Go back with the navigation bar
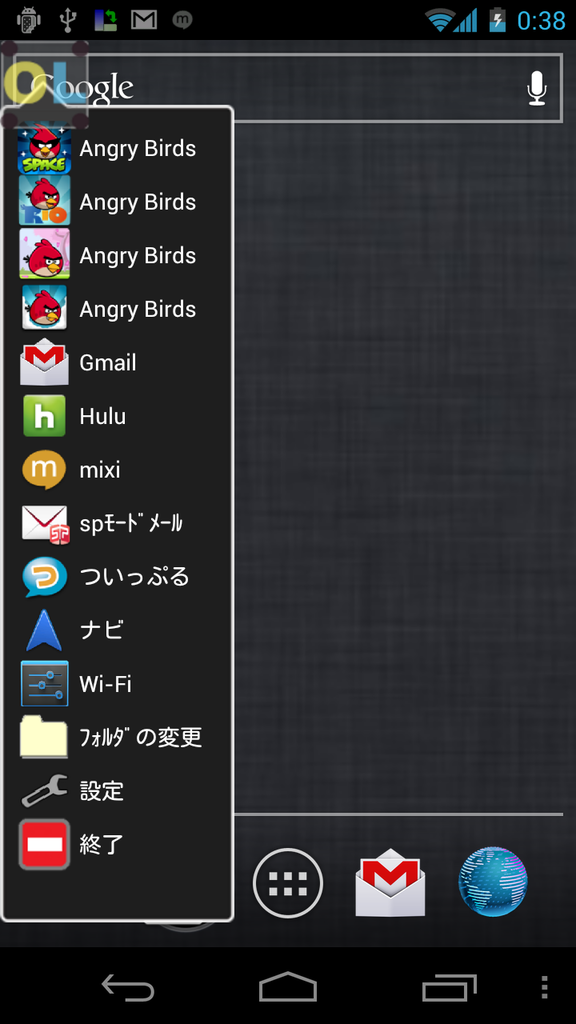The image size is (576, 1024). [x=128, y=987]
